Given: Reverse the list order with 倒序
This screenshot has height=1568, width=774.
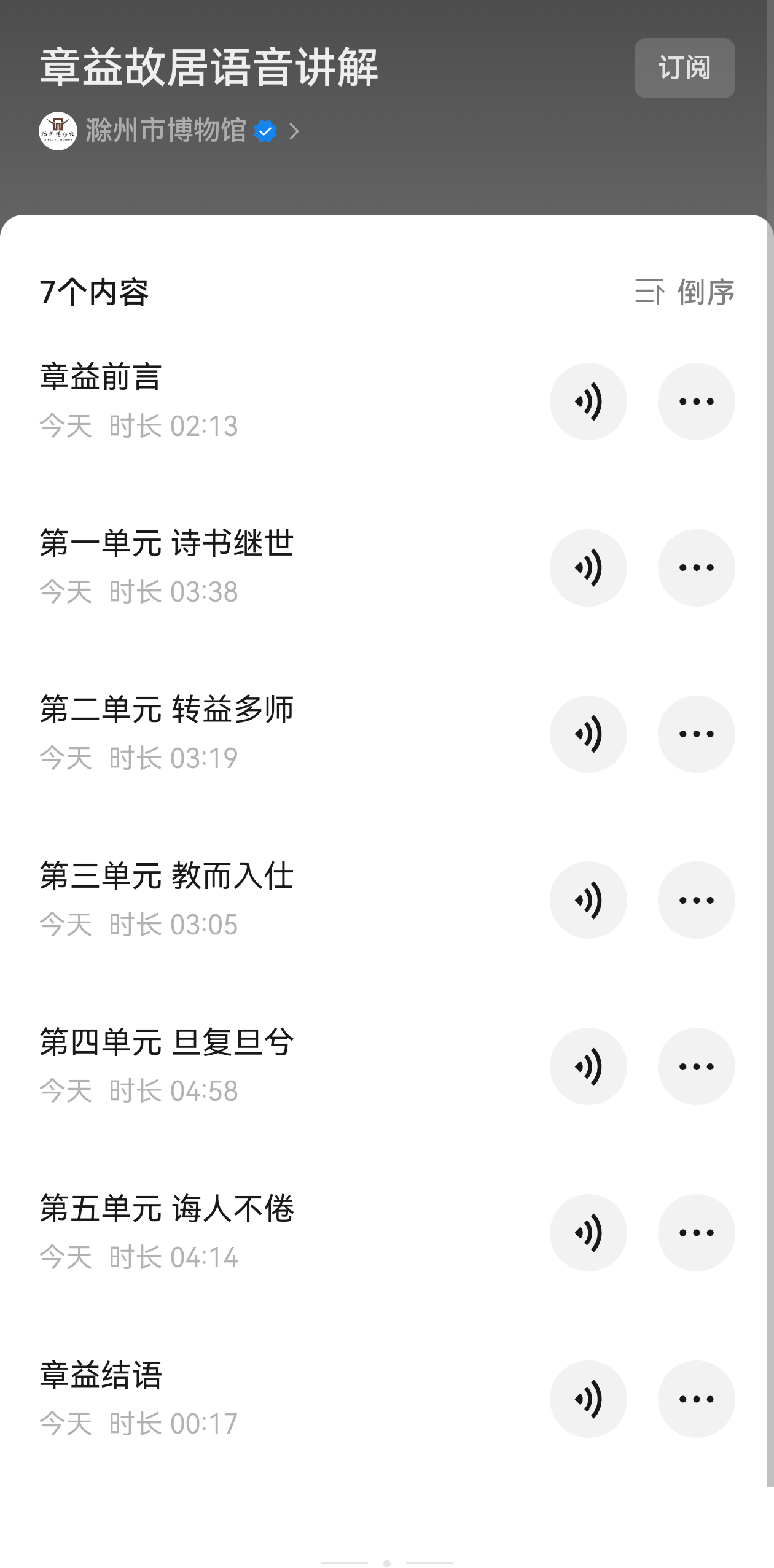Looking at the screenshot, I should point(685,292).
